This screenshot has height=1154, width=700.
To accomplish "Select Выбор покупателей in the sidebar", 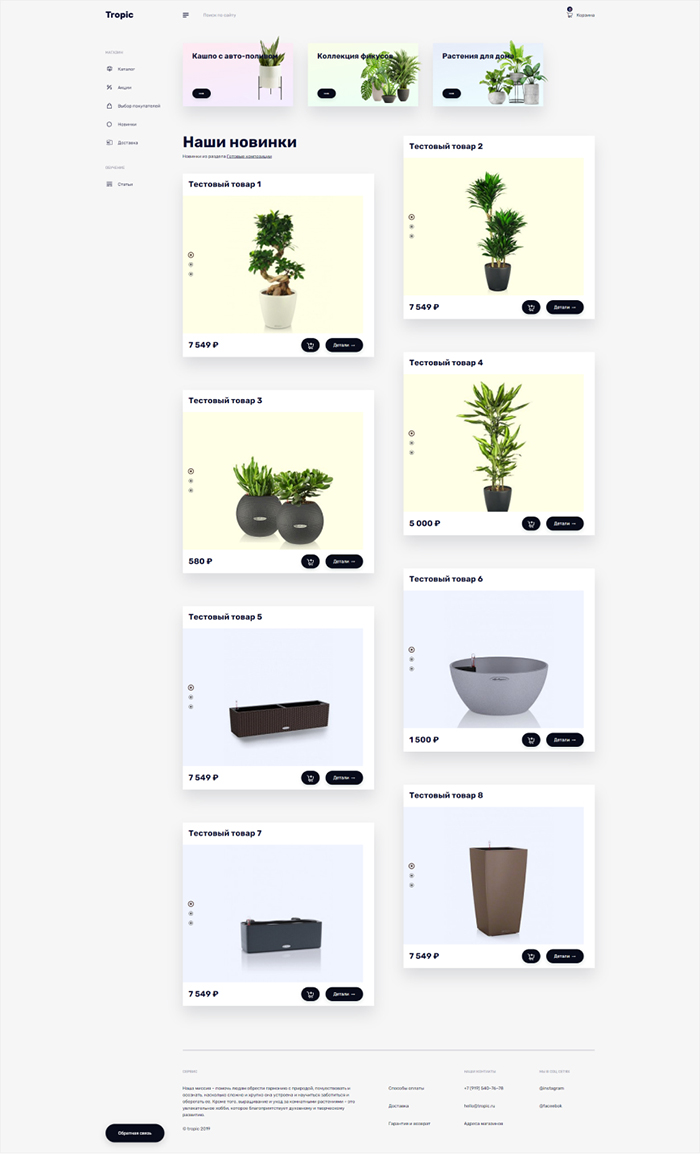I will click(x=138, y=105).
